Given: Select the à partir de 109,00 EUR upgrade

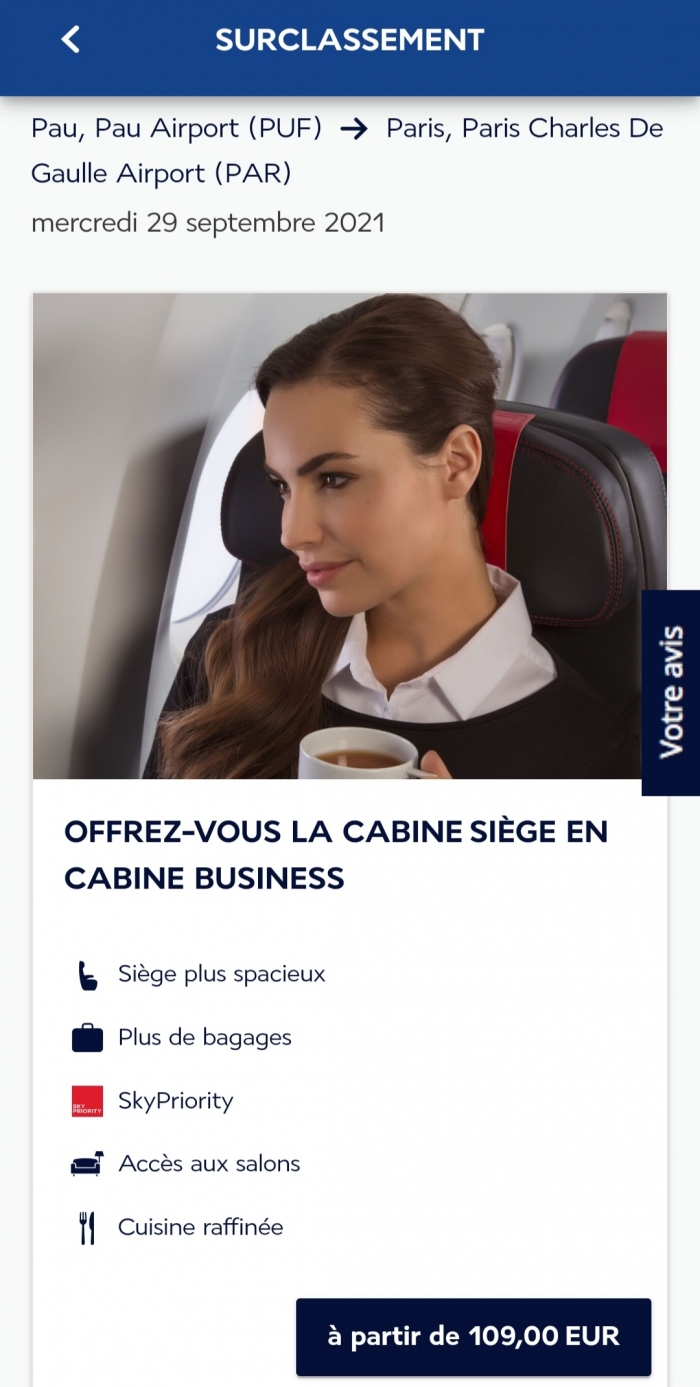Looking at the screenshot, I should (x=473, y=1336).
